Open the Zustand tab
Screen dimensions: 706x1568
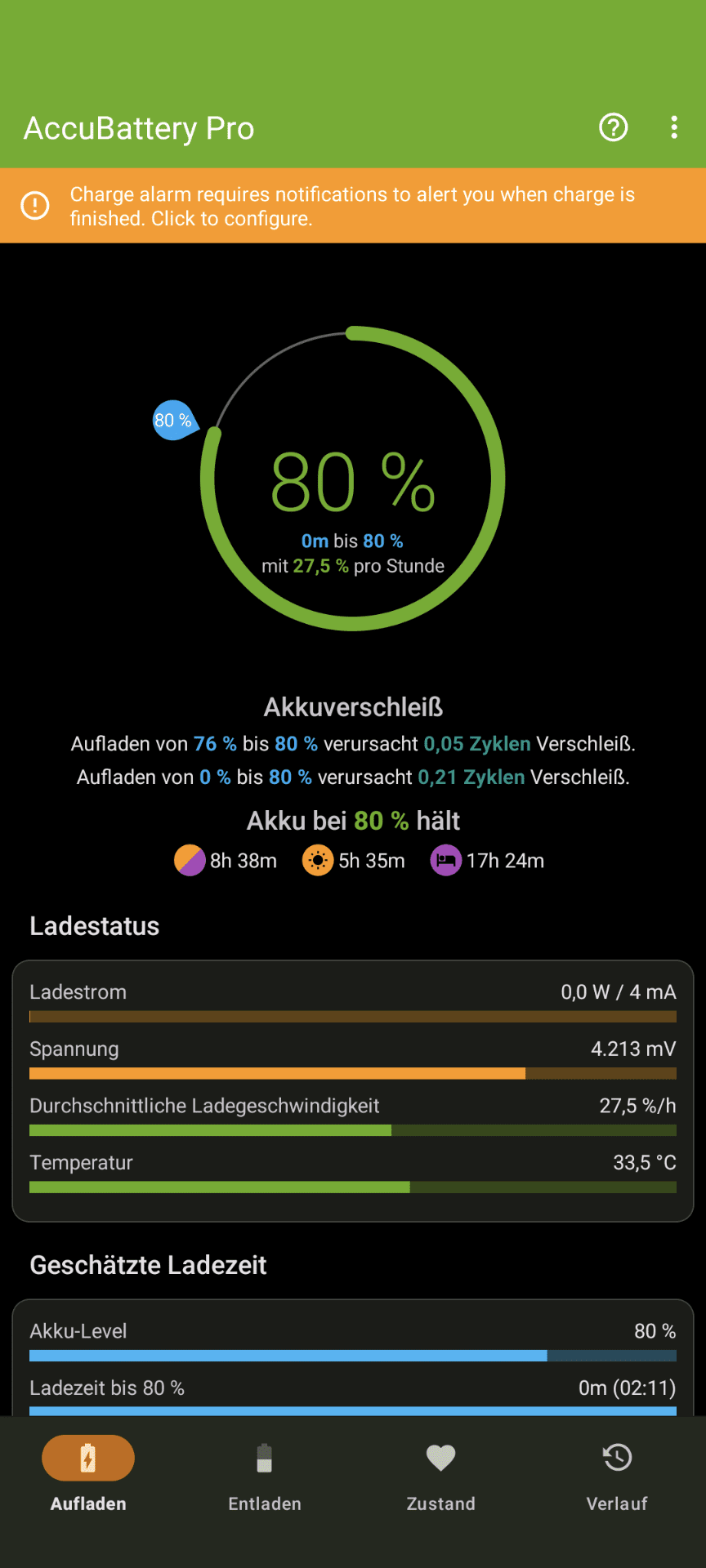(441, 1476)
